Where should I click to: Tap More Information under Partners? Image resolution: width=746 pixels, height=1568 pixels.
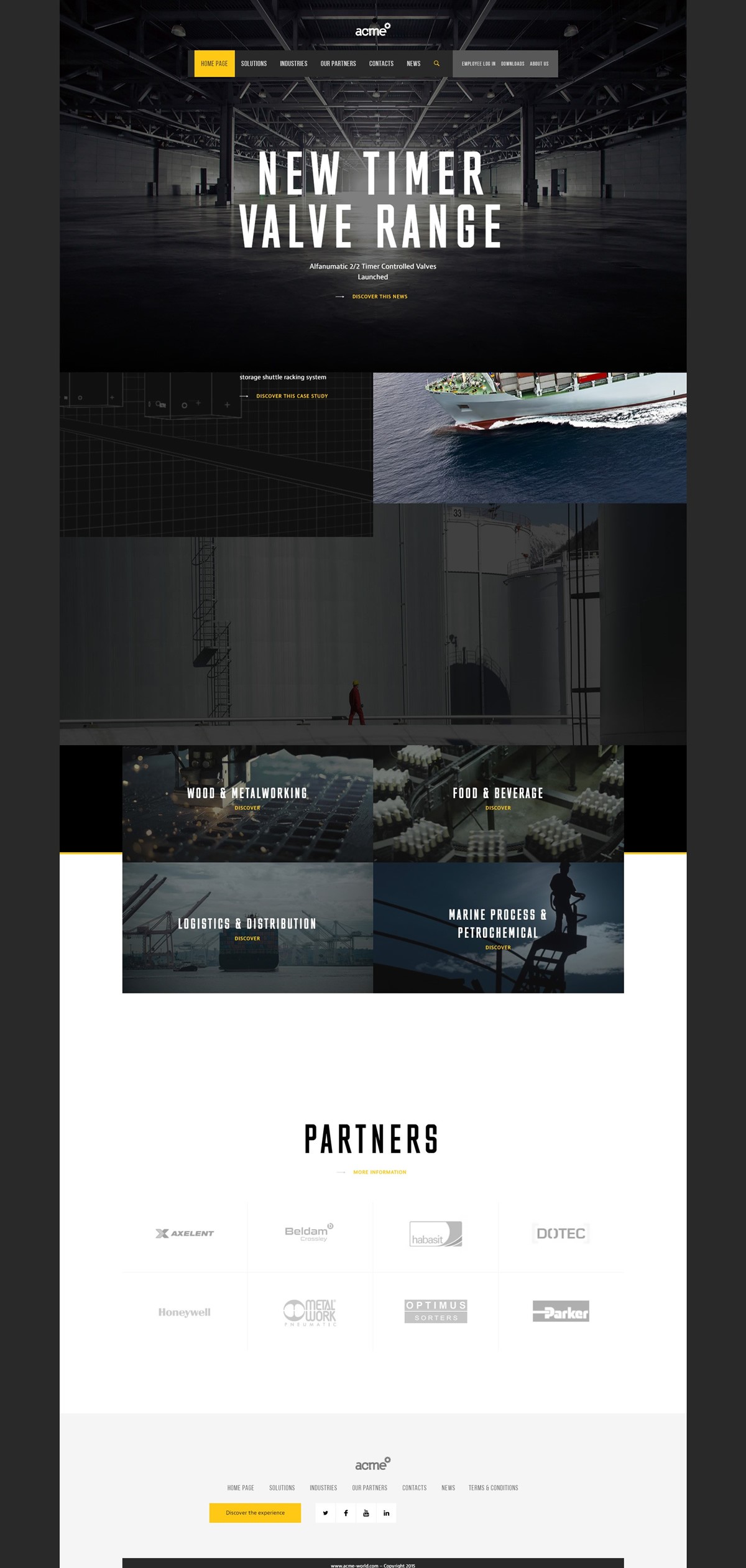click(379, 1172)
